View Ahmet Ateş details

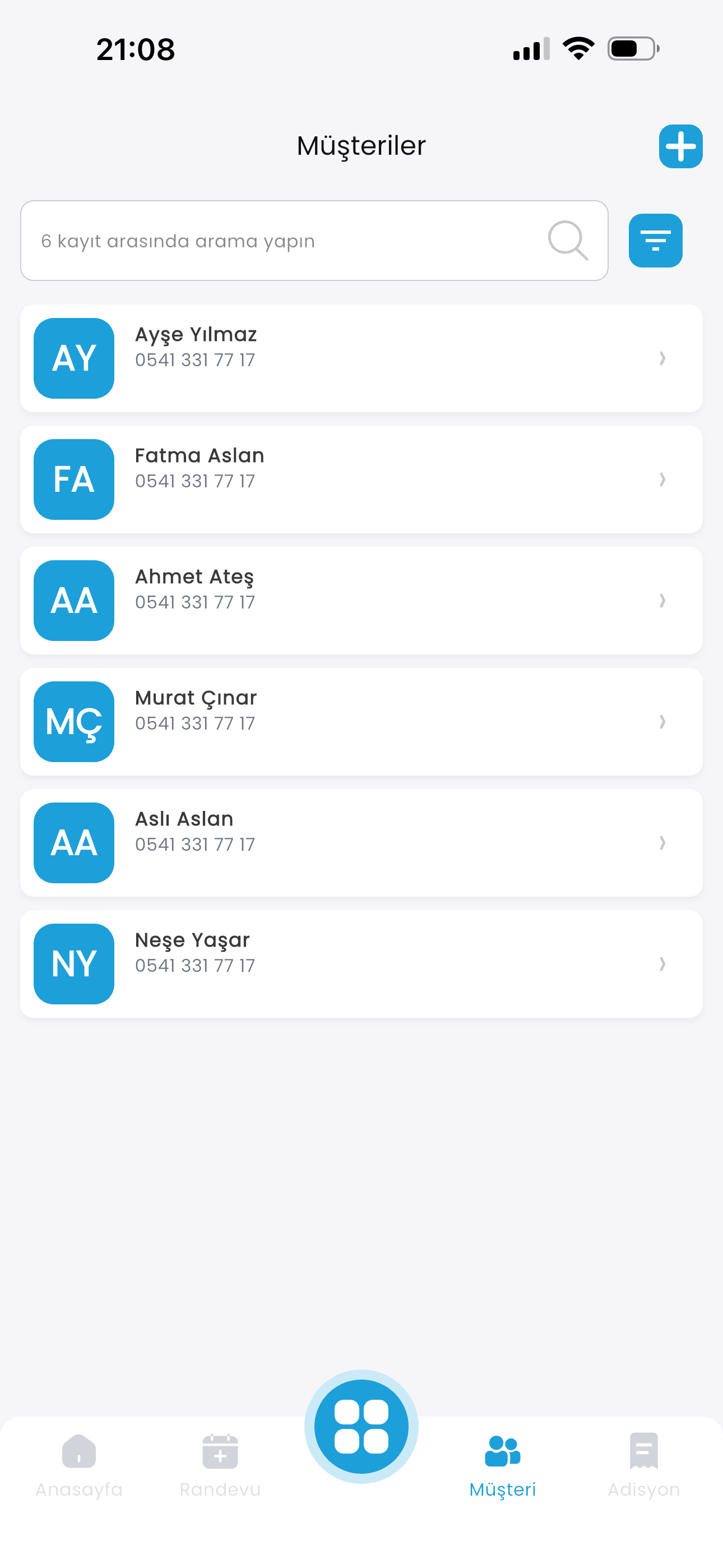(x=361, y=600)
